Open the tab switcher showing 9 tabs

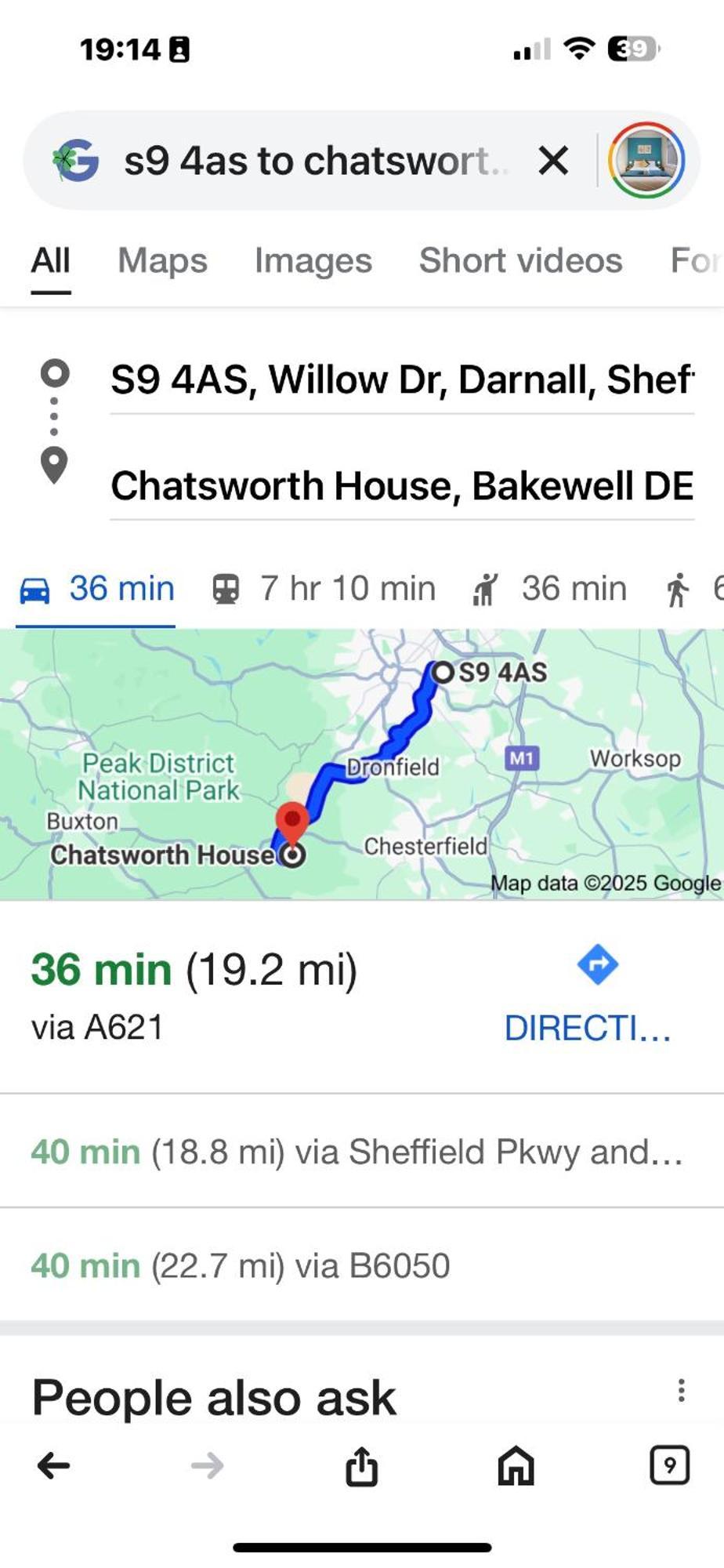click(x=669, y=1465)
